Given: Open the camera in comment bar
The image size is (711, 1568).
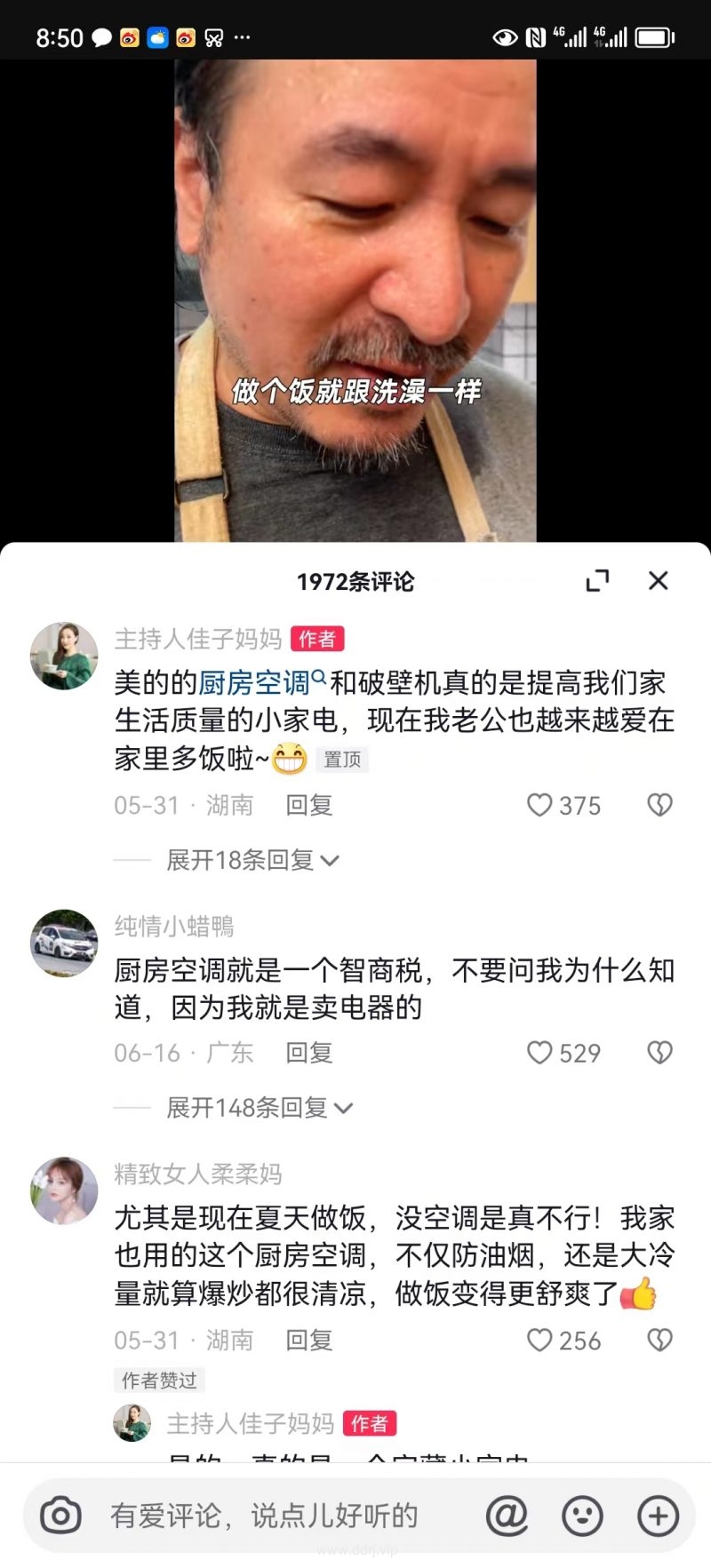Looking at the screenshot, I should point(61,1516).
